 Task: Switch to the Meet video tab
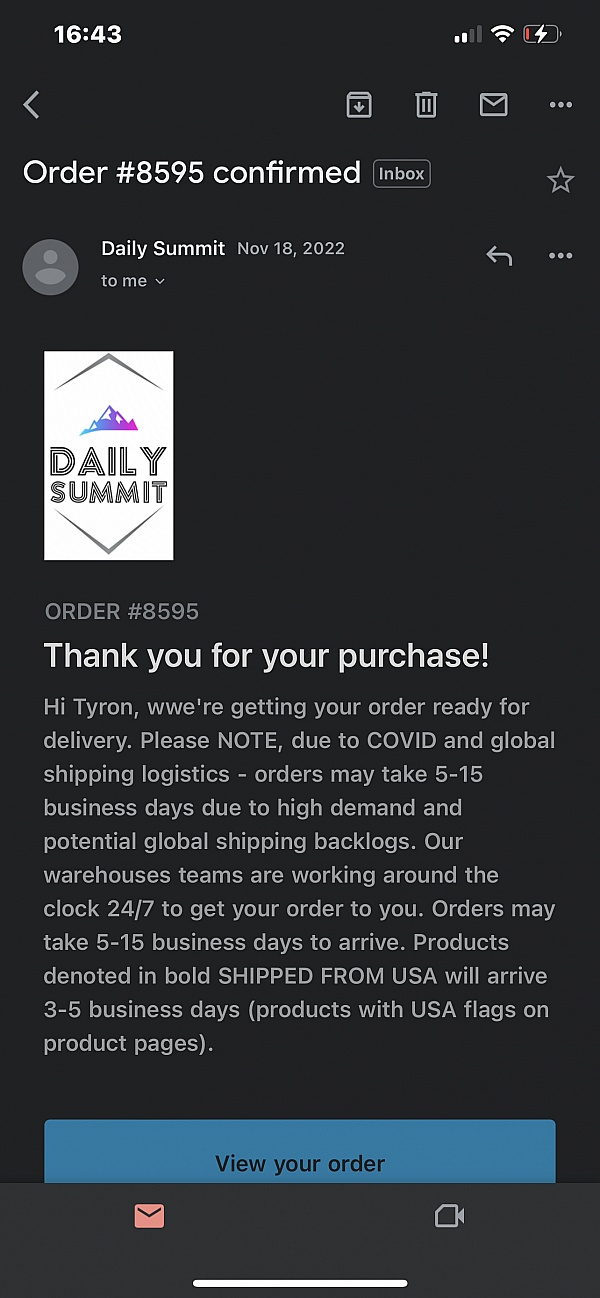pyautogui.click(x=450, y=1215)
